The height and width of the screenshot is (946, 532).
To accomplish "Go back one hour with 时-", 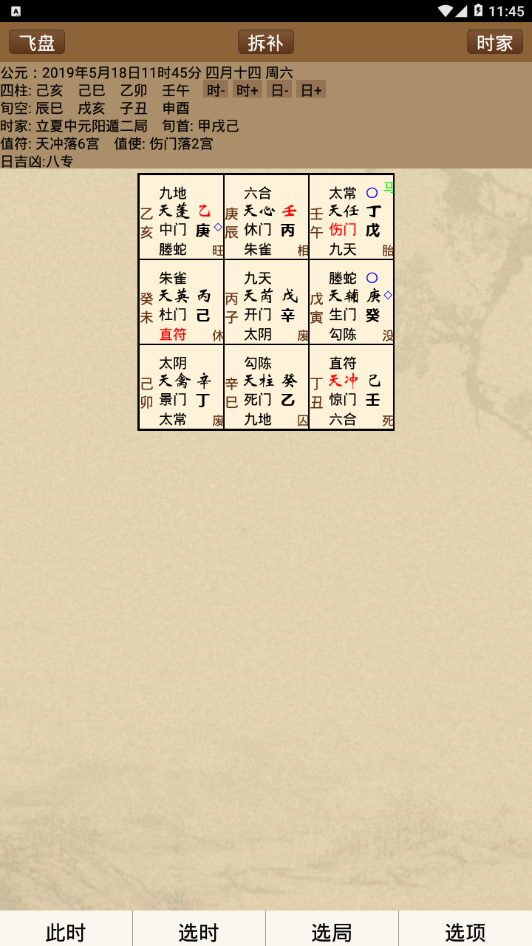I will click(216, 90).
